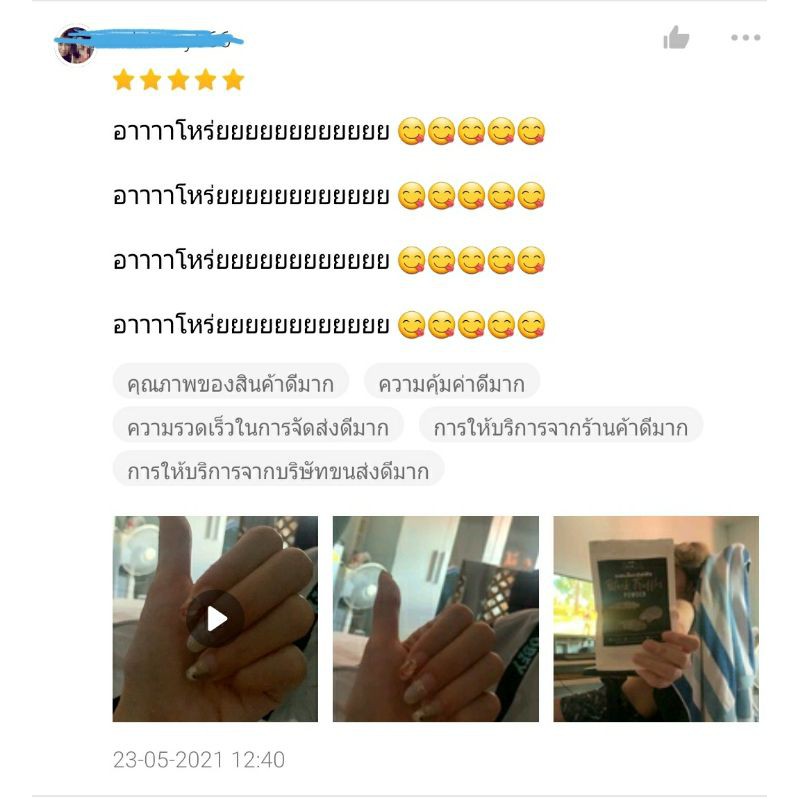Image resolution: width=800 pixels, height=800 pixels.
Task: Play the review video of the thumbs-up hand
Action: 215,619
